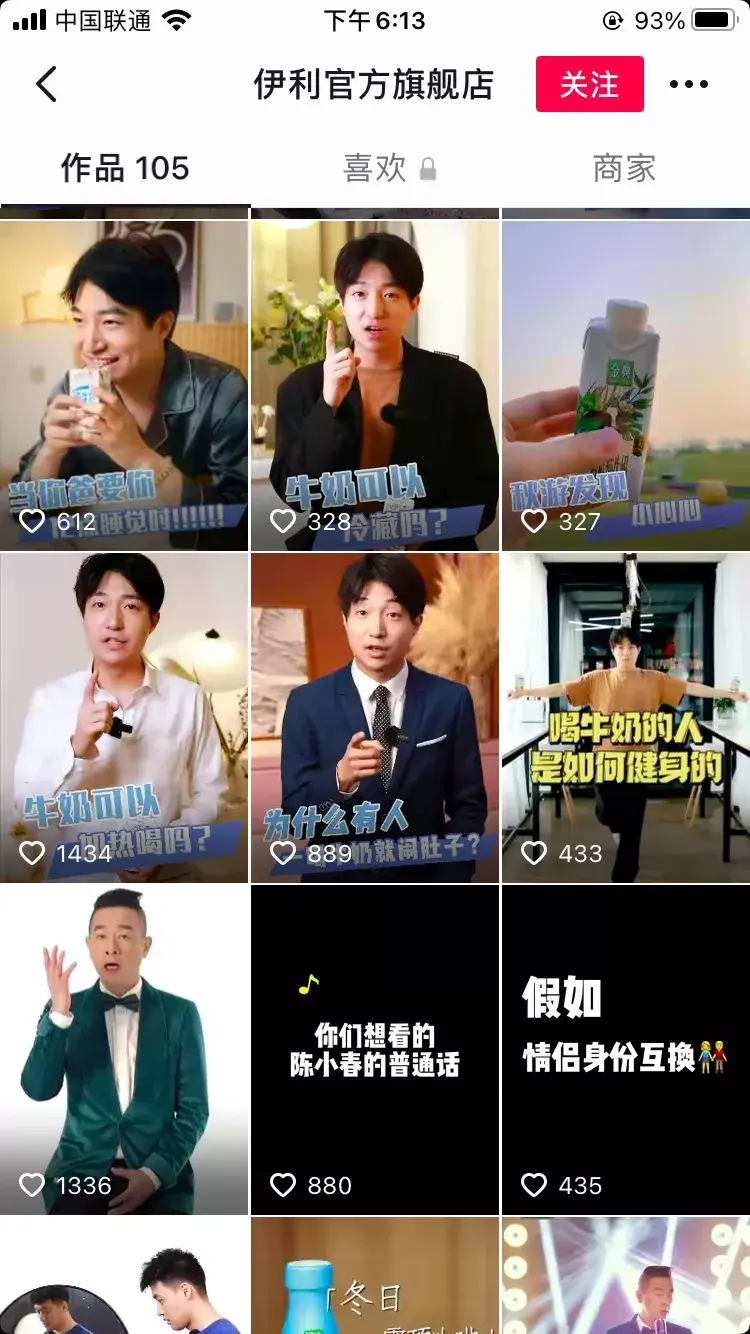Go back from the 伊利官方旗舰店 page
The image size is (750, 1334).
tap(47, 85)
